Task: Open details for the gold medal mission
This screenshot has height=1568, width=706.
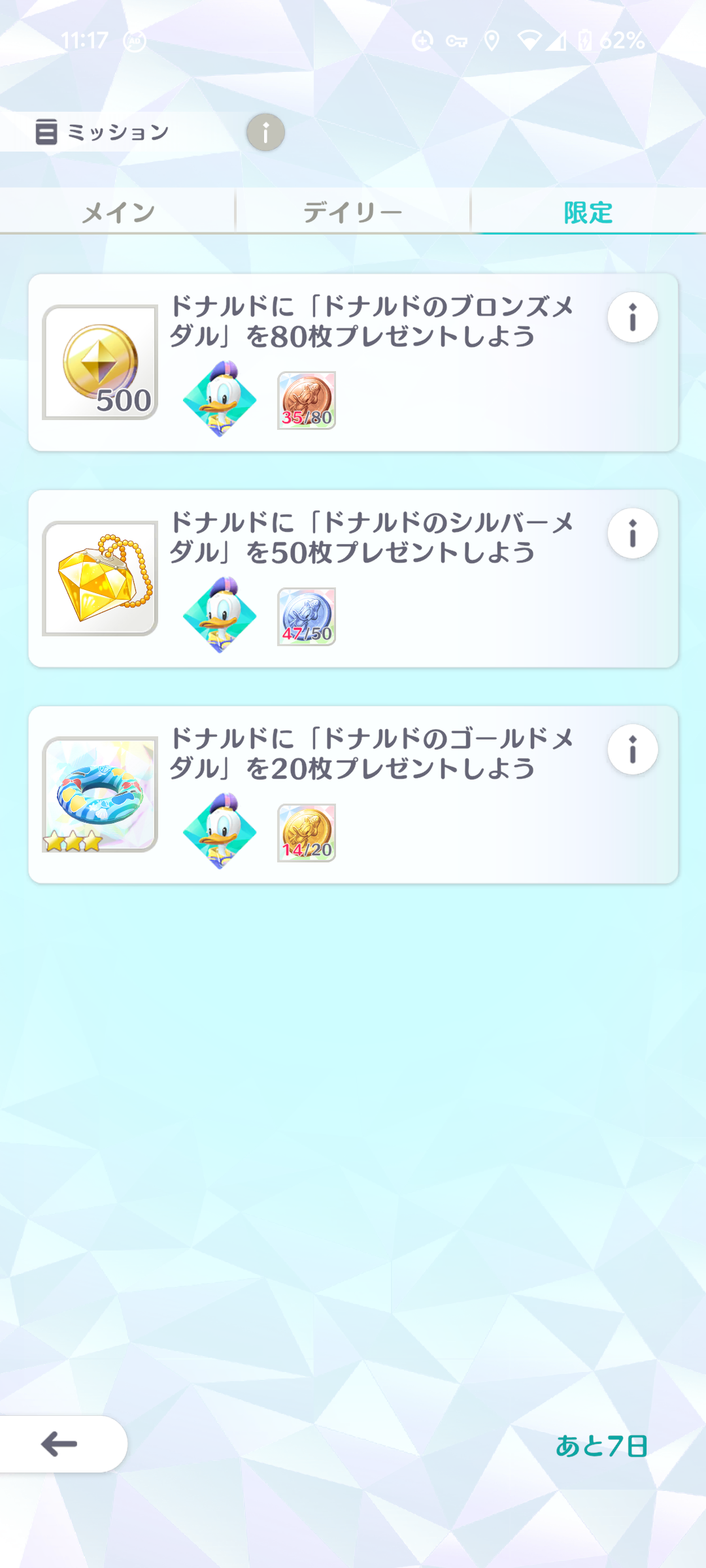Action: point(632,749)
